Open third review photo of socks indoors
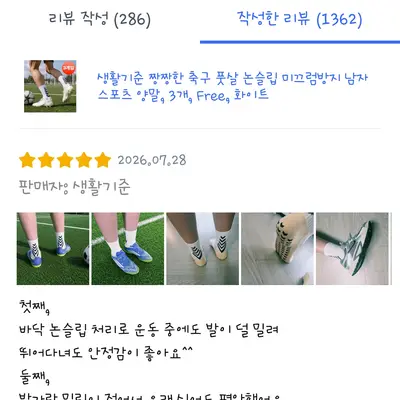This screenshot has height=400, width=400. pos(203,249)
